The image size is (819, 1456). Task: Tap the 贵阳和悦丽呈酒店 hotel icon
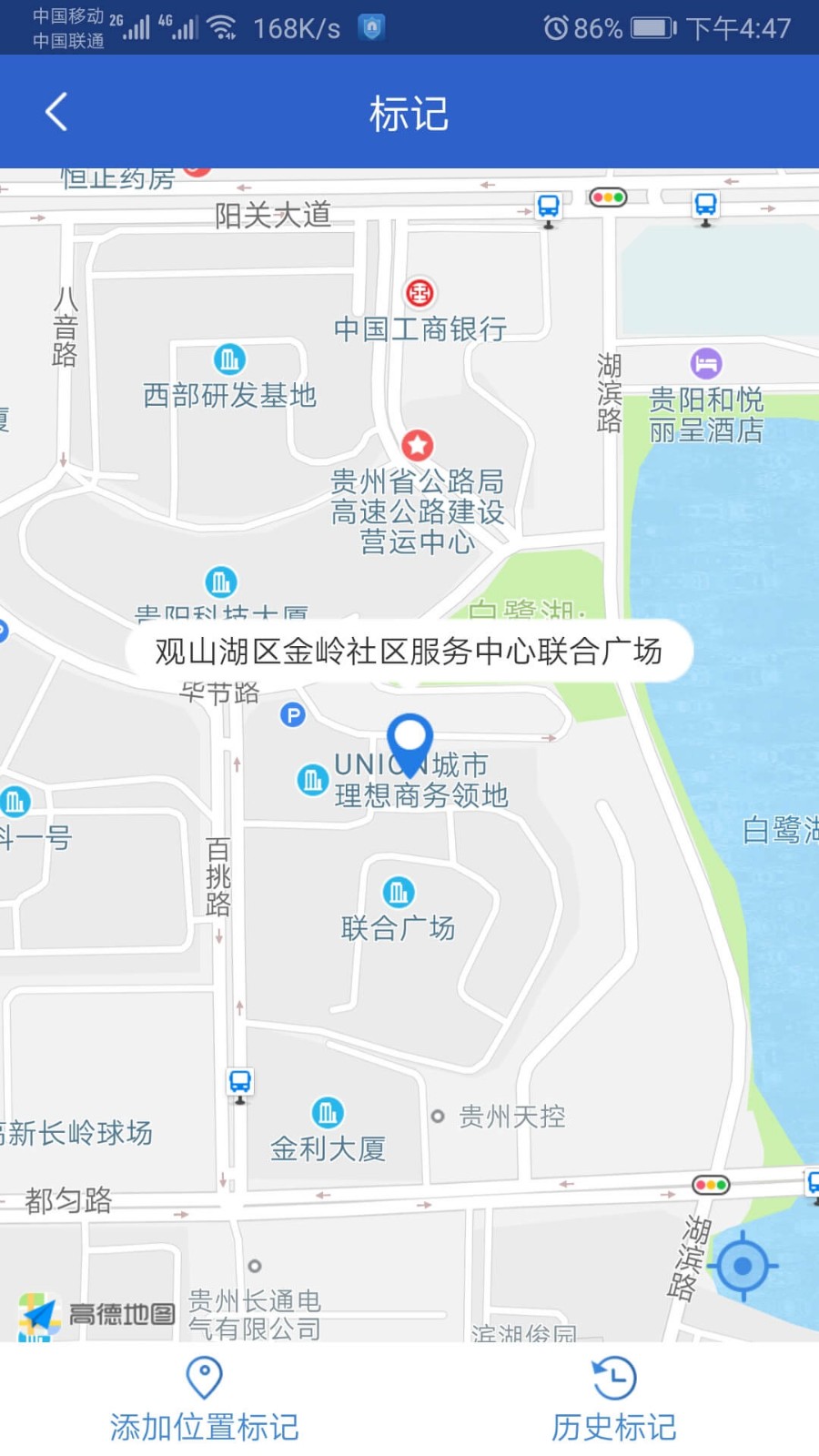pyautogui.click(x=707, y=362)
